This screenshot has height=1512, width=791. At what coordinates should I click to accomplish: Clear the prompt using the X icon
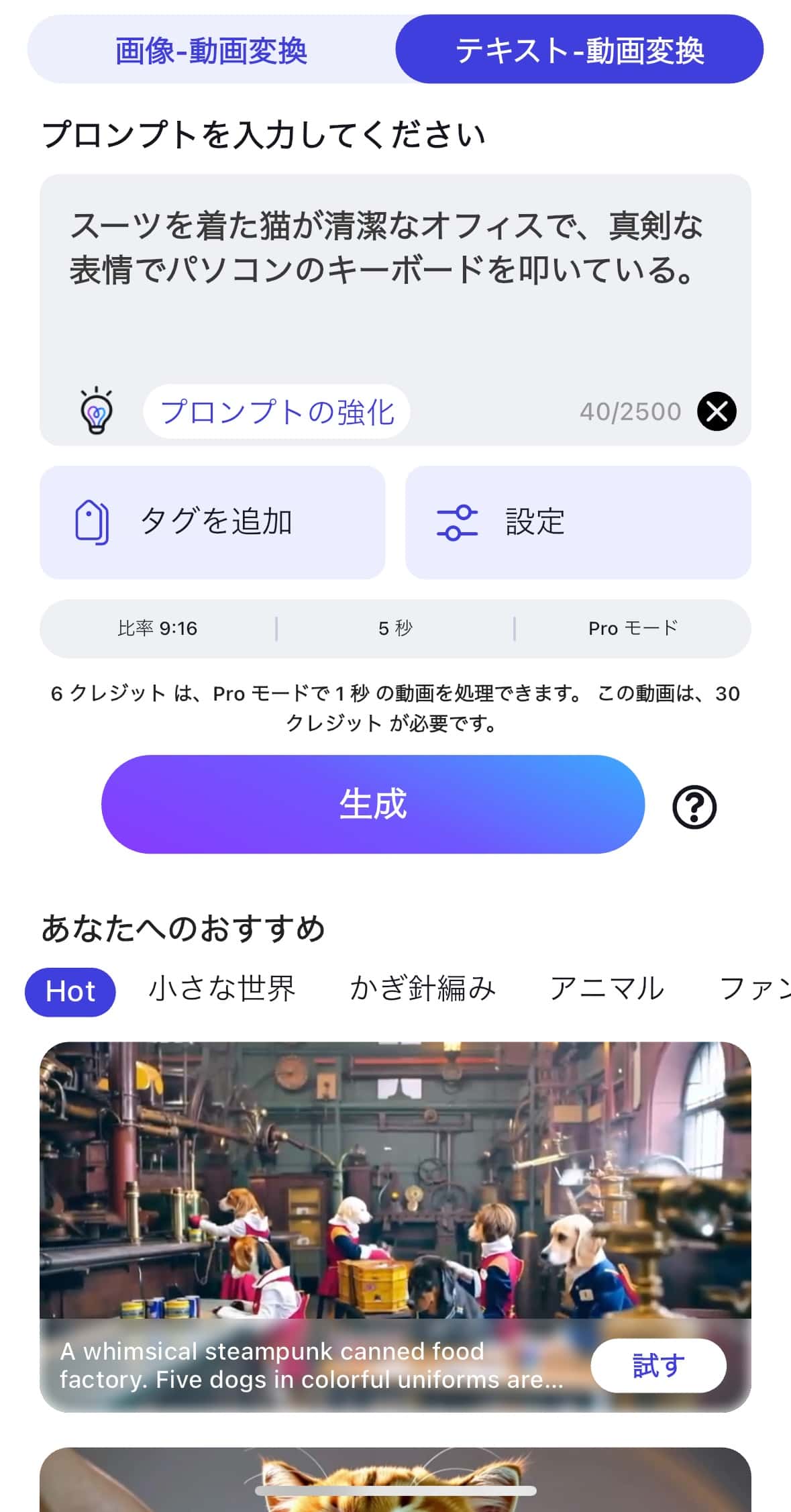coord(717,412)
